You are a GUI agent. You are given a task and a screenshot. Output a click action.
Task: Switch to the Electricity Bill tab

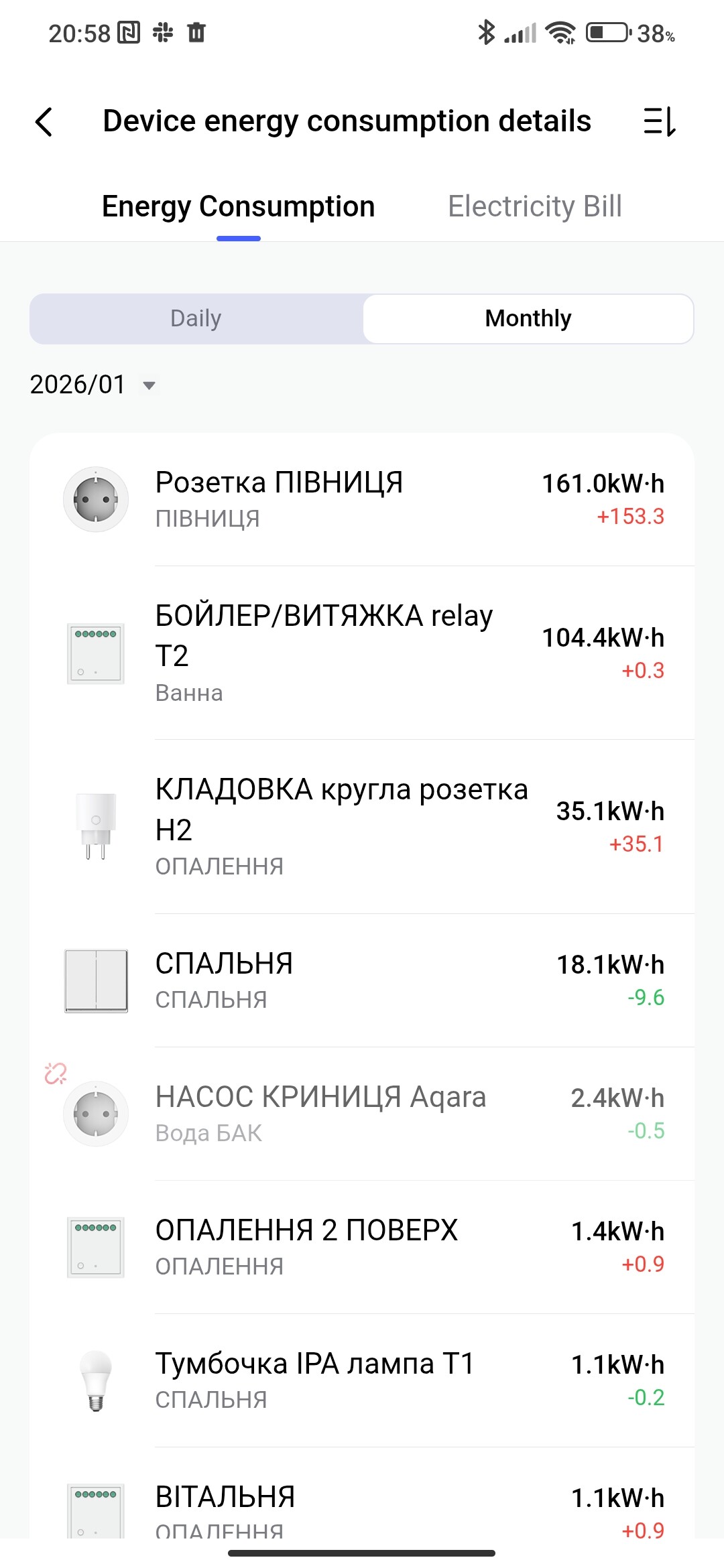click(x=534, y=206)
